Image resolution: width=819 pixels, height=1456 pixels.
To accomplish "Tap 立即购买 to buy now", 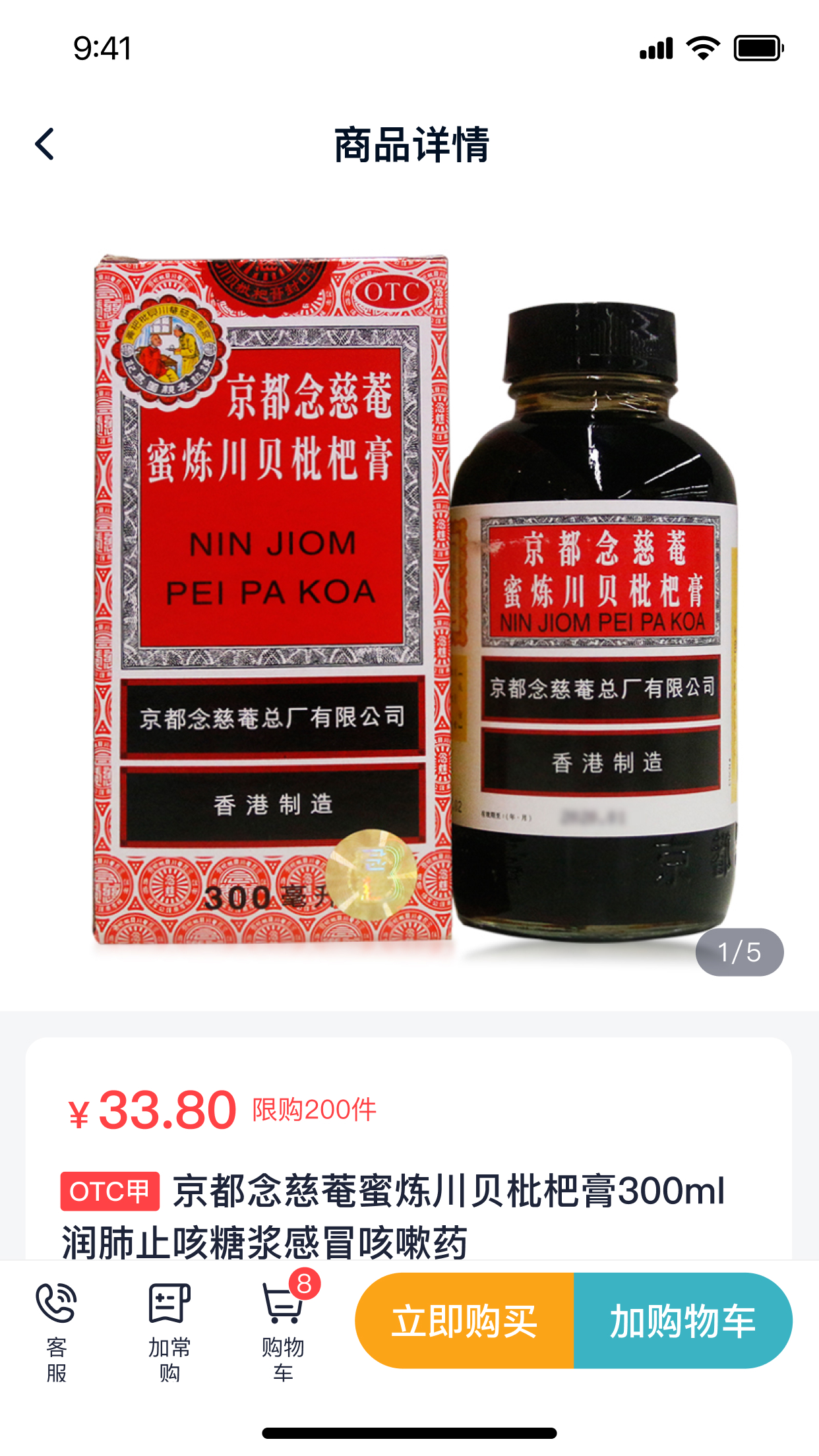I will click(465, 1321).
